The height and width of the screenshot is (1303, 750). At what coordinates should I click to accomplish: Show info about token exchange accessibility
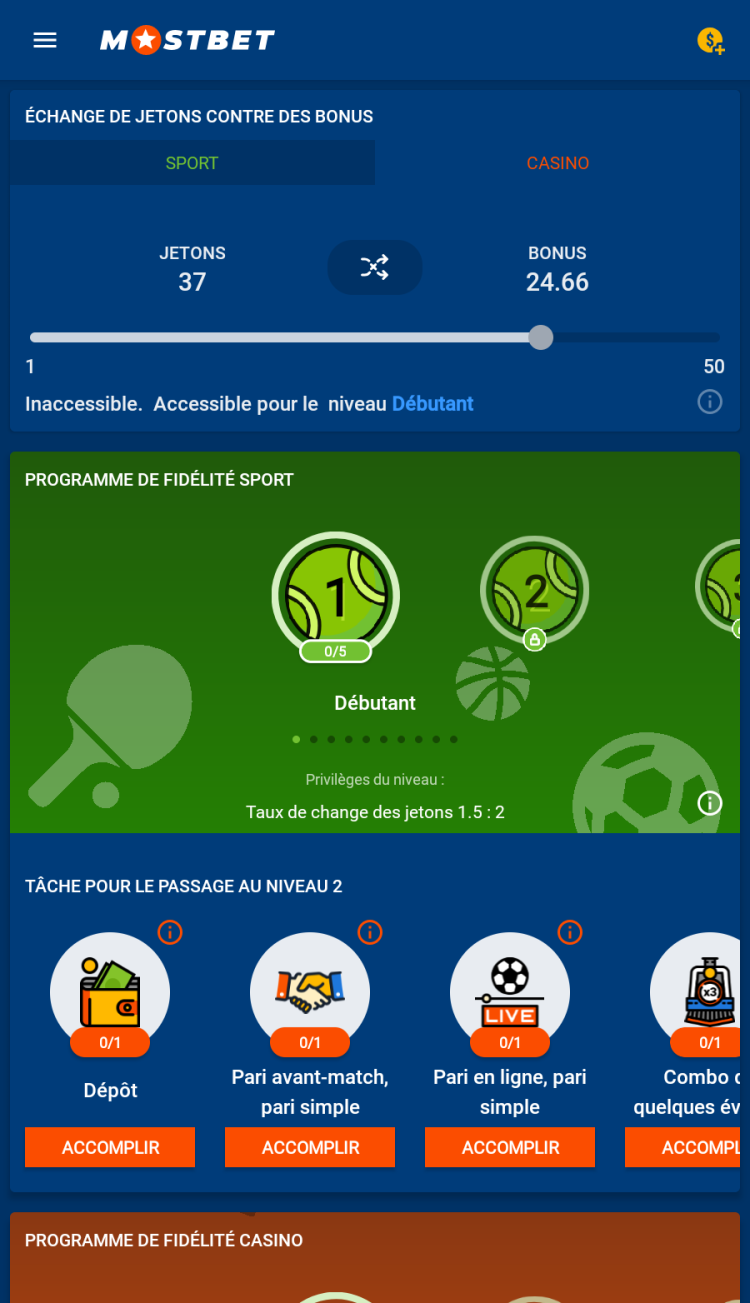pos(709,402)
